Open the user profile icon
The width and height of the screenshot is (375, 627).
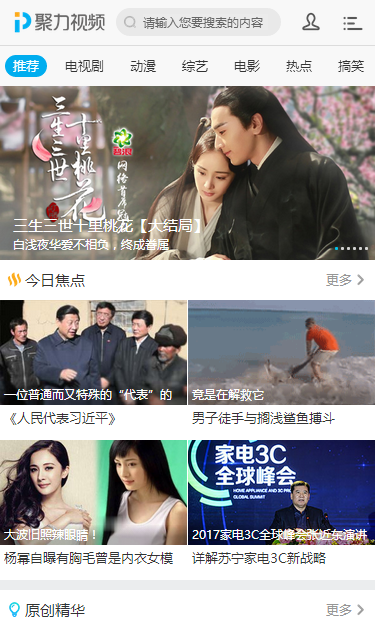pyautogui.click(x=311, y=22)
